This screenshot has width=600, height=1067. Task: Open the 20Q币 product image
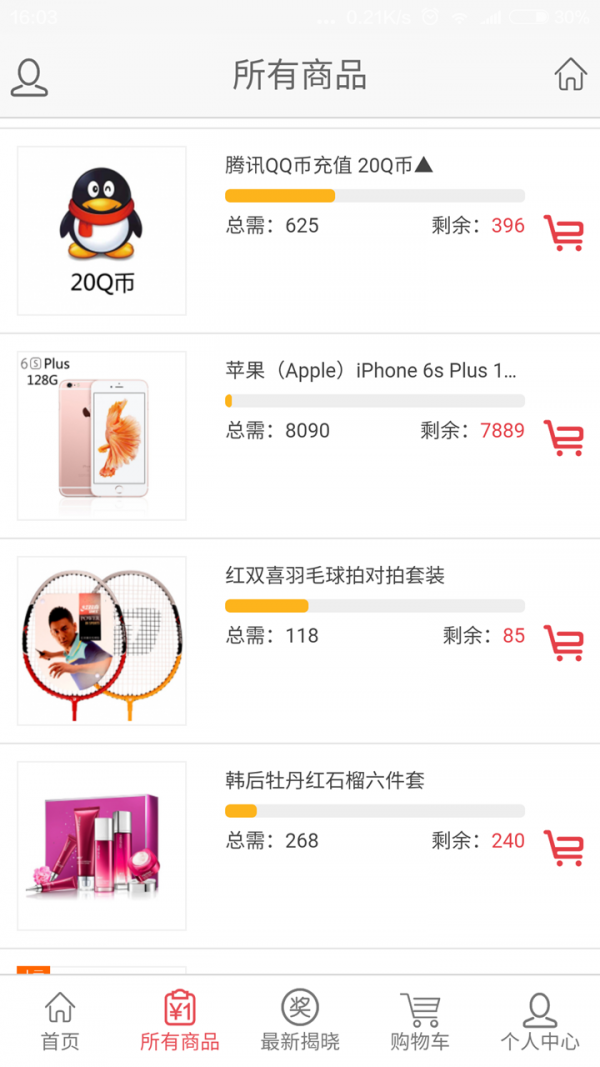(102, 231)
